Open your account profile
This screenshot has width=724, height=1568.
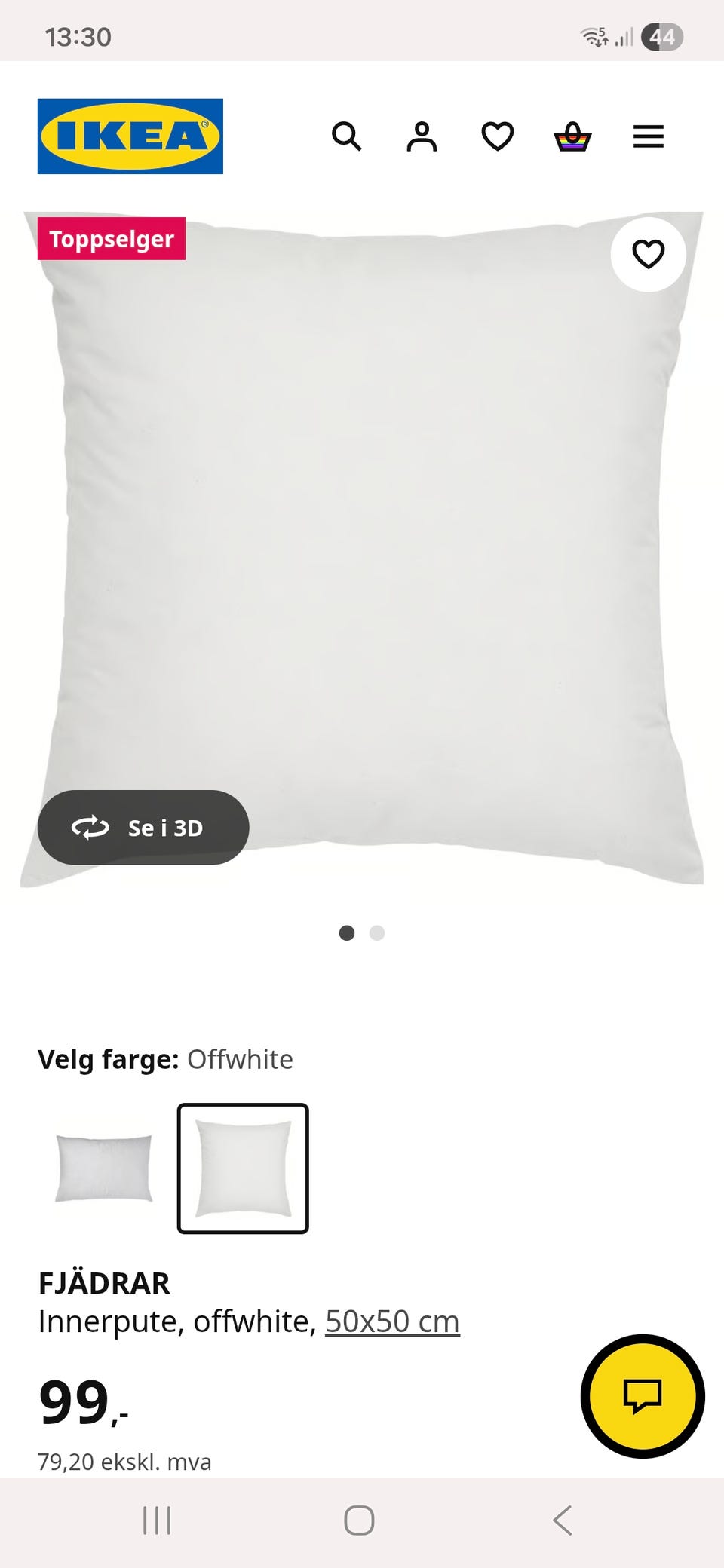423,136
